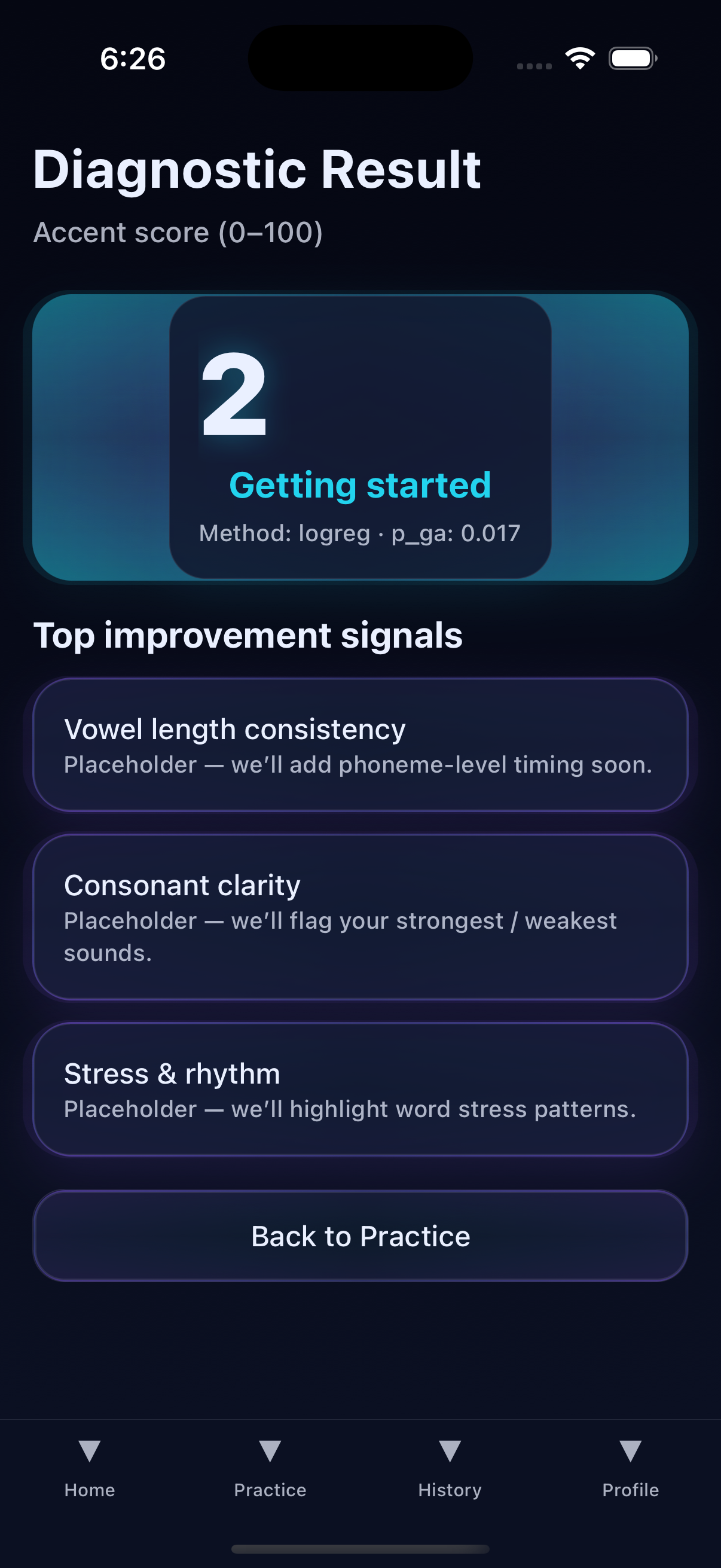Open the Practice tab
The width and height of the screenshot is (721, 1568).
point(270,1468)
